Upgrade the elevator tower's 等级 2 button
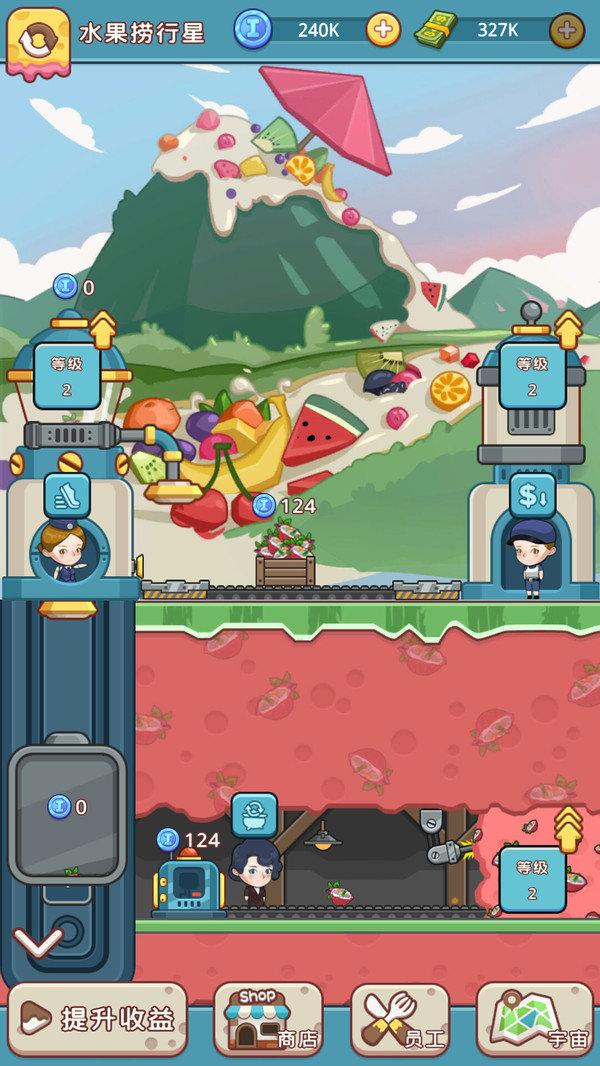This screenshot has width=600, height=1066. [67, 375]
